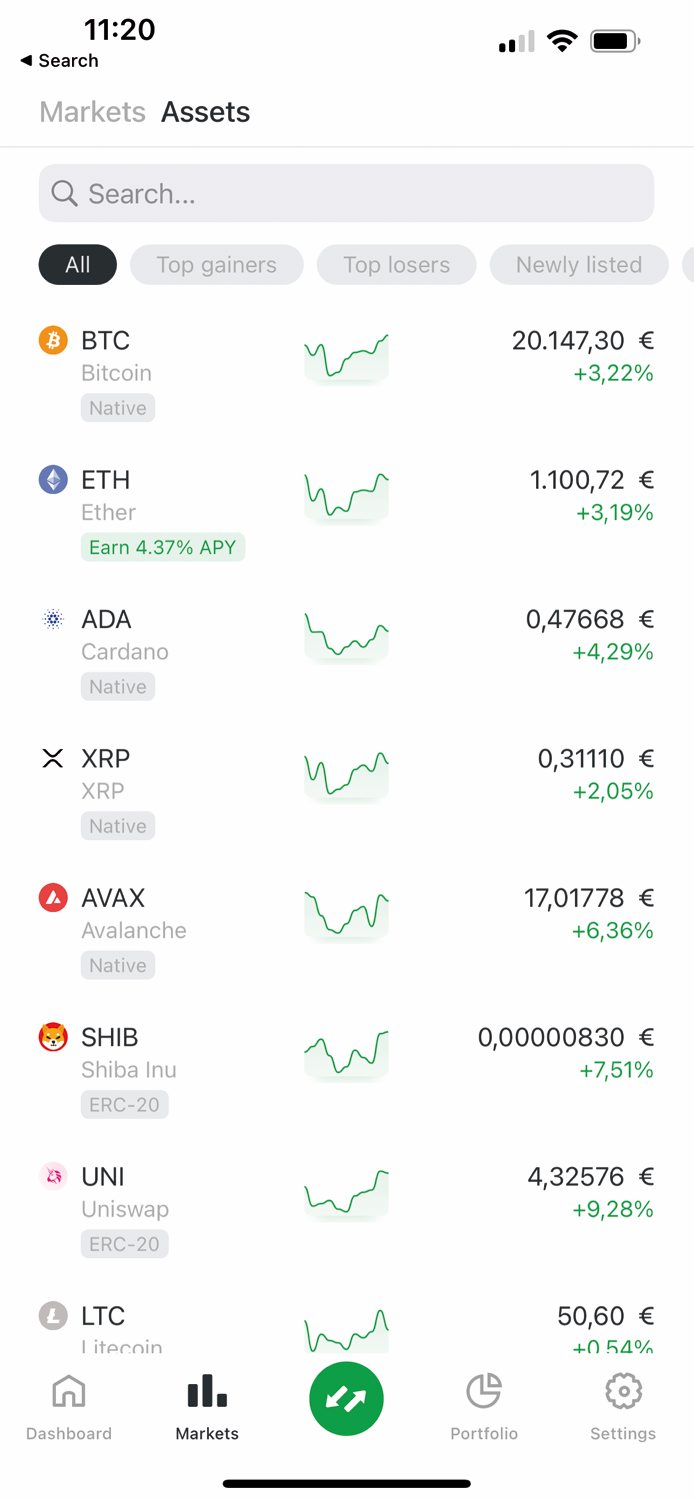View Uniswap asset details

click(346, 1209)
